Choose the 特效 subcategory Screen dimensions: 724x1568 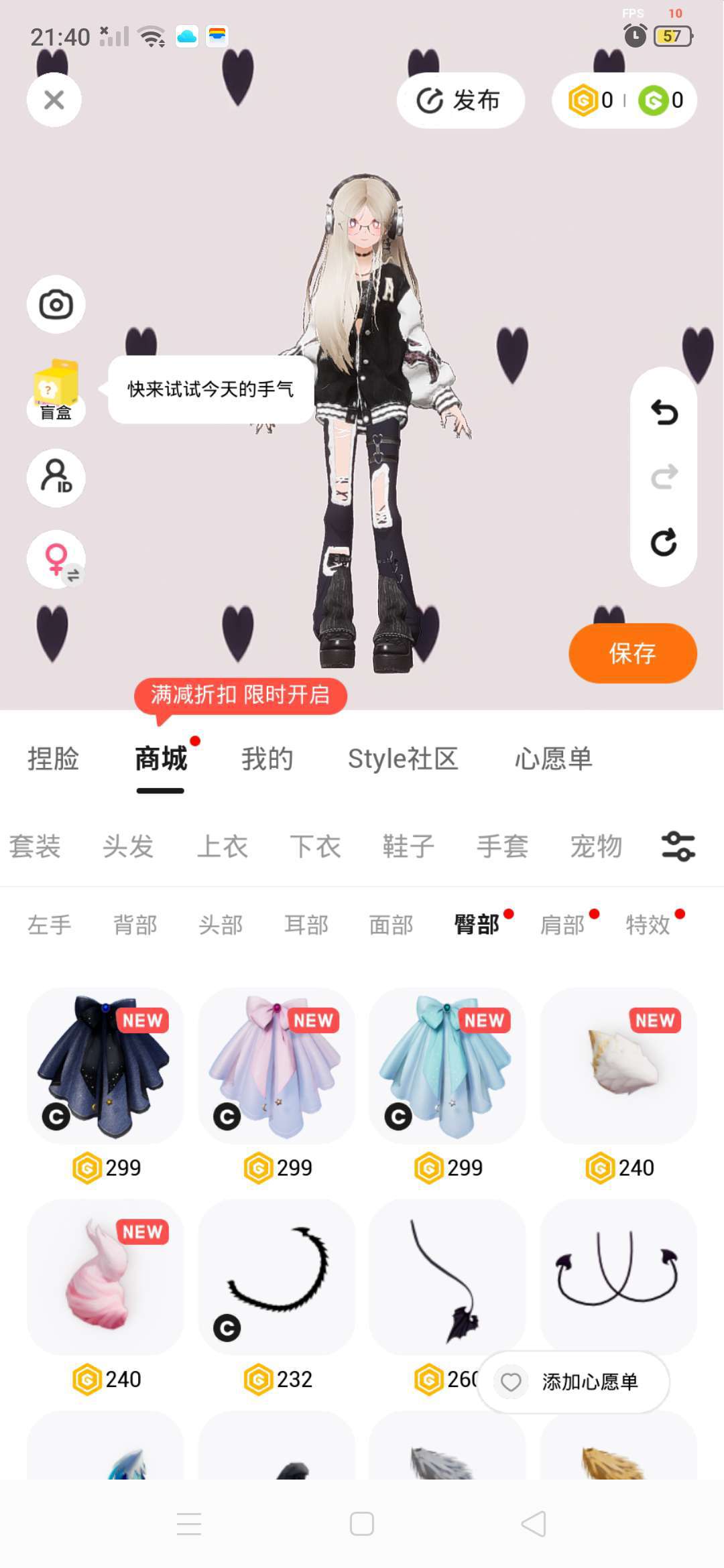[648, 925]
